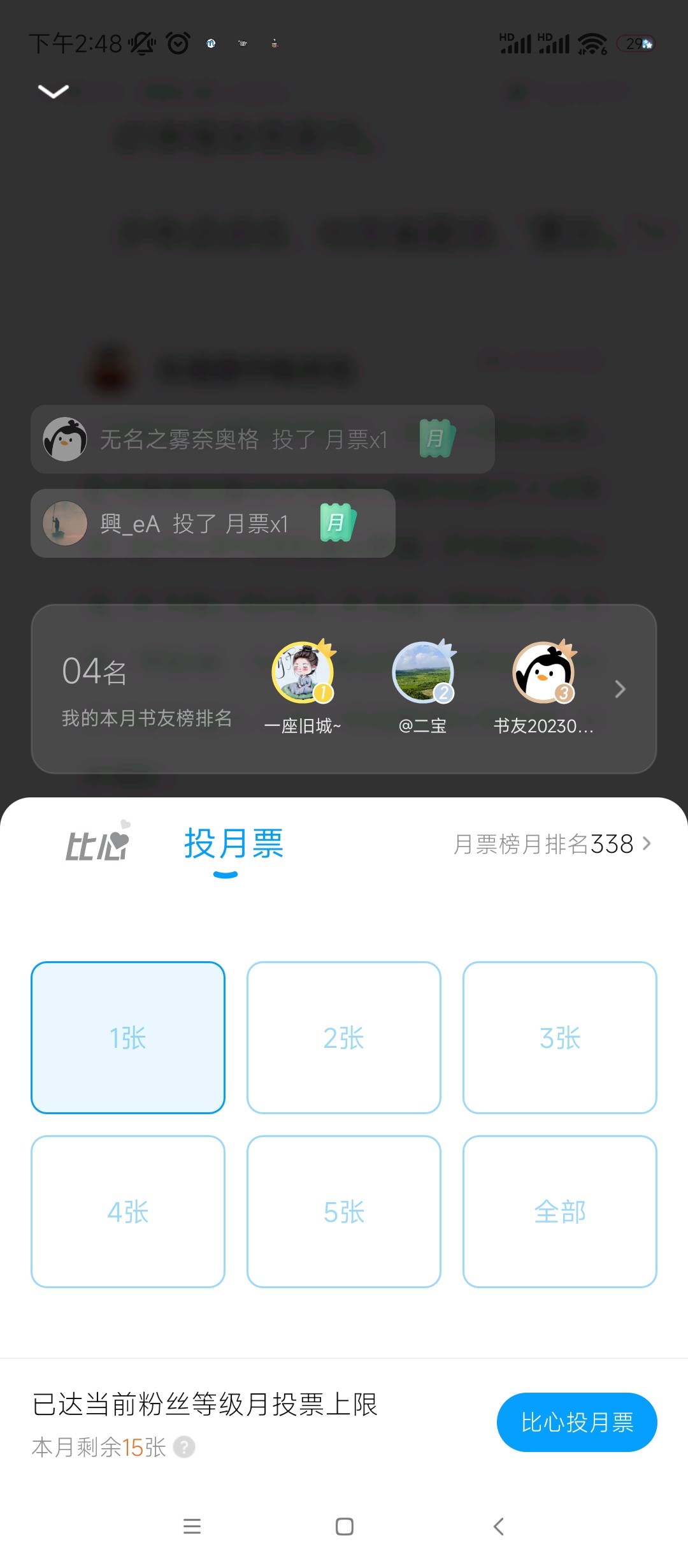Choose 全部 to vote all tickets

[x=560, y=1212]
